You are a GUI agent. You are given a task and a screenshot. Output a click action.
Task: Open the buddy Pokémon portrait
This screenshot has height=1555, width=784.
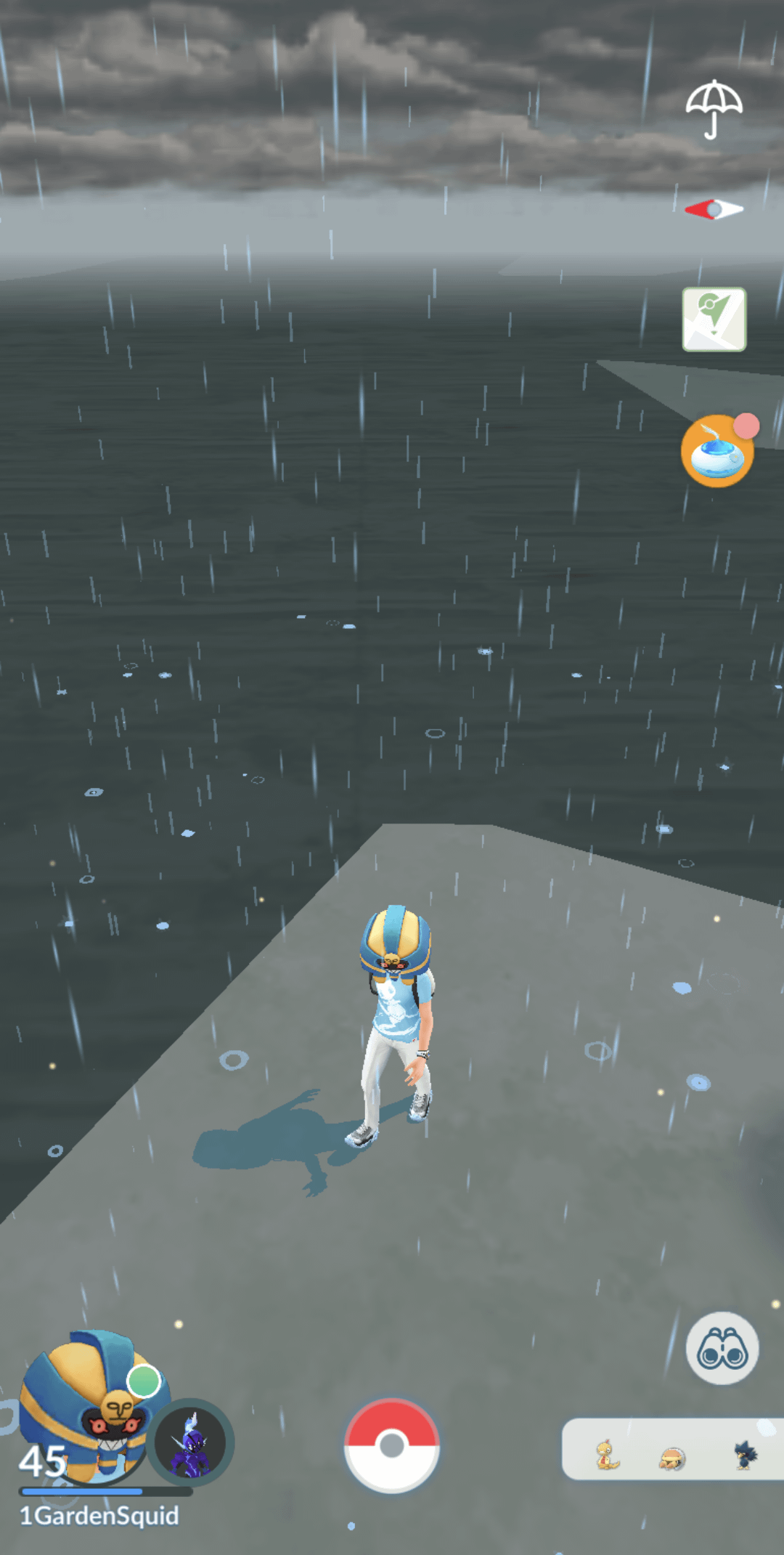[x=190, y=1442]
